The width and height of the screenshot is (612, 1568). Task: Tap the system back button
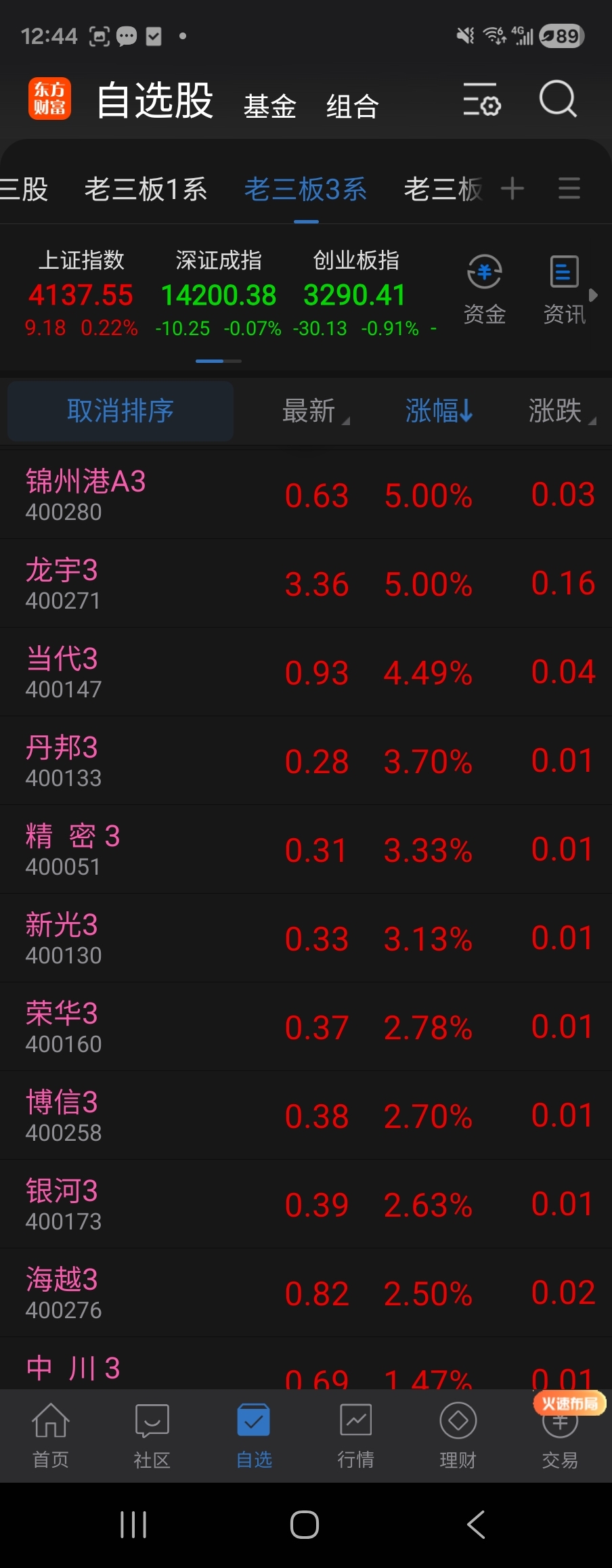click(x=476, y=1525)
